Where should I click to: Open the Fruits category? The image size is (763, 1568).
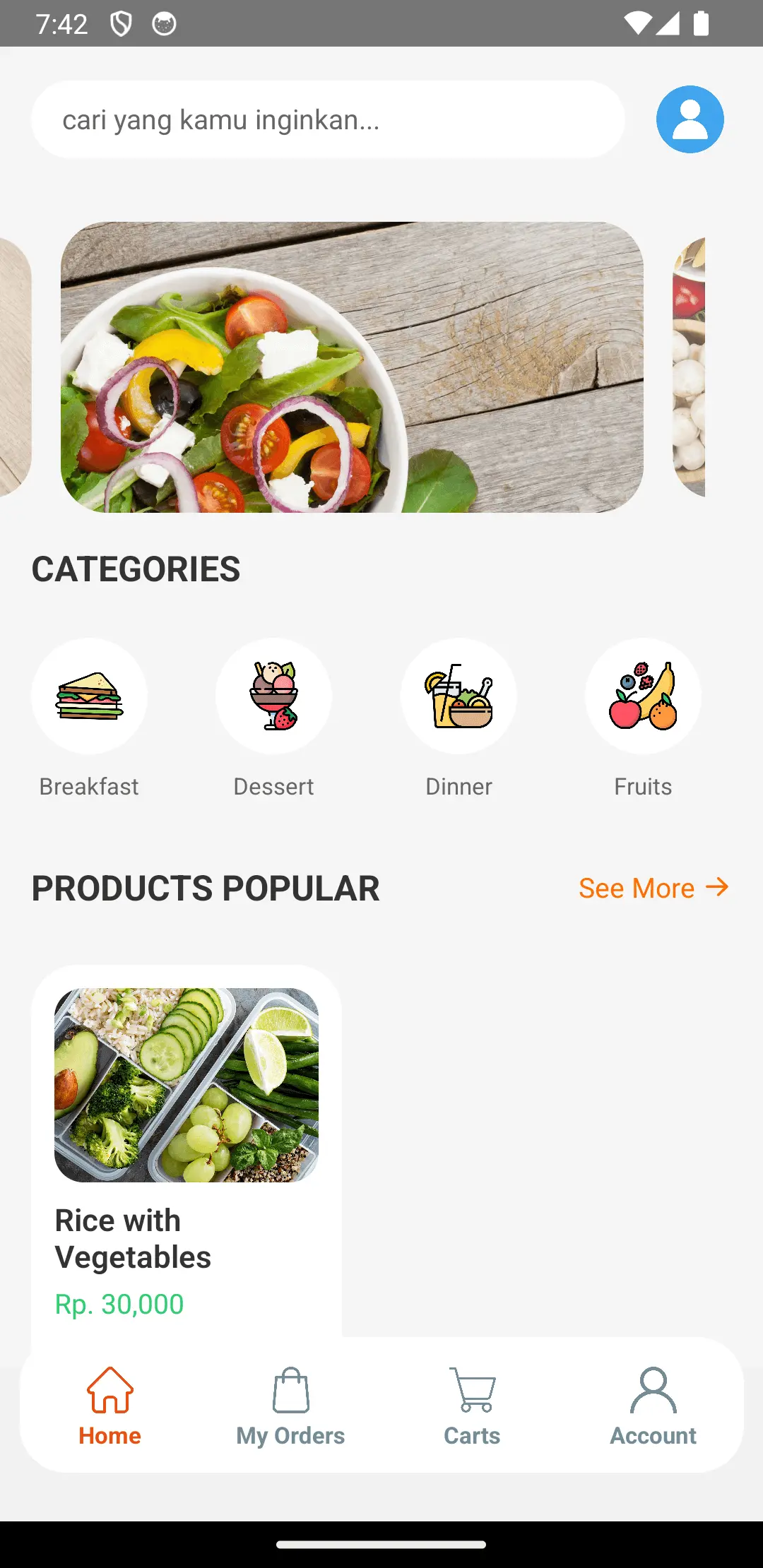(x=643, y=696)
